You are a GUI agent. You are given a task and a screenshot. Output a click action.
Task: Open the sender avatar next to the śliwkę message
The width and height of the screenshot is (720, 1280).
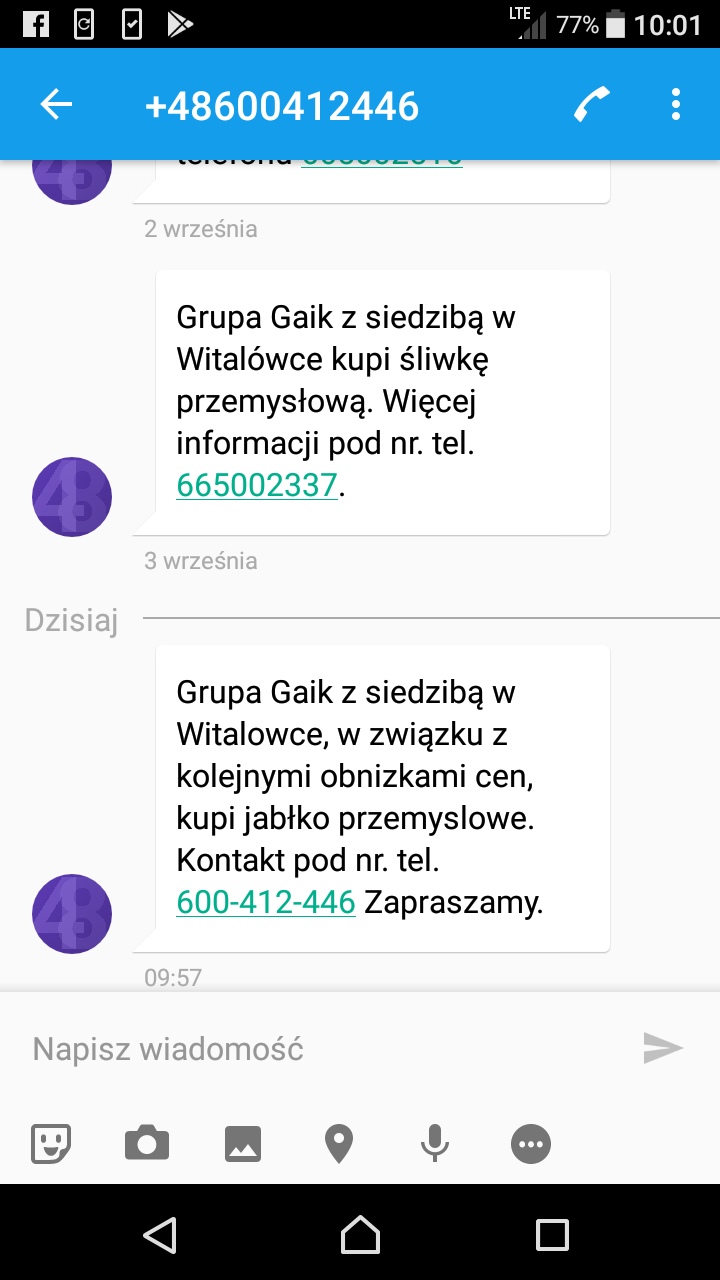[x=72, y=497]
